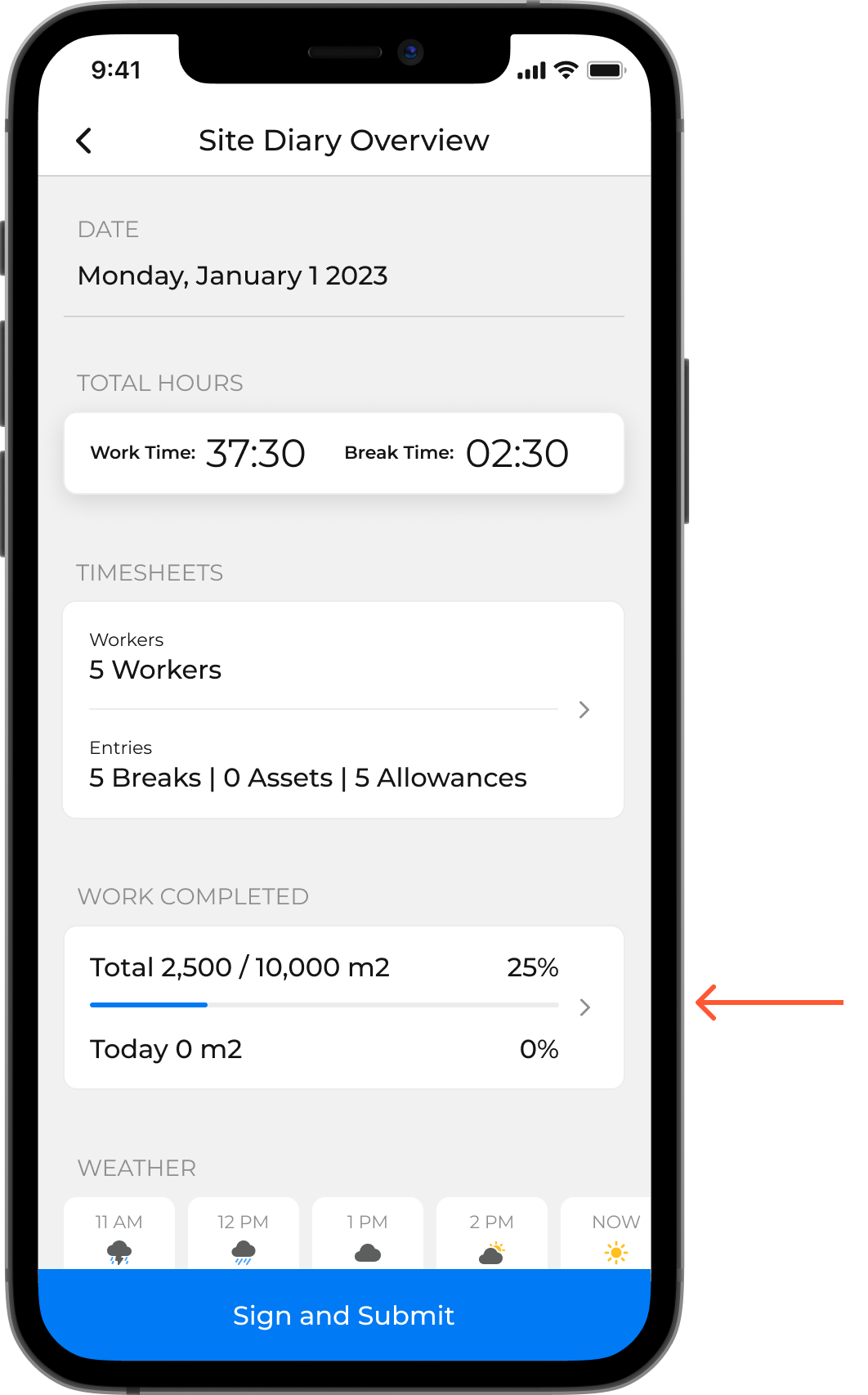Select the 2 PM weather tile
This screenshot has width=868, height=1395.
(492, 1234)
